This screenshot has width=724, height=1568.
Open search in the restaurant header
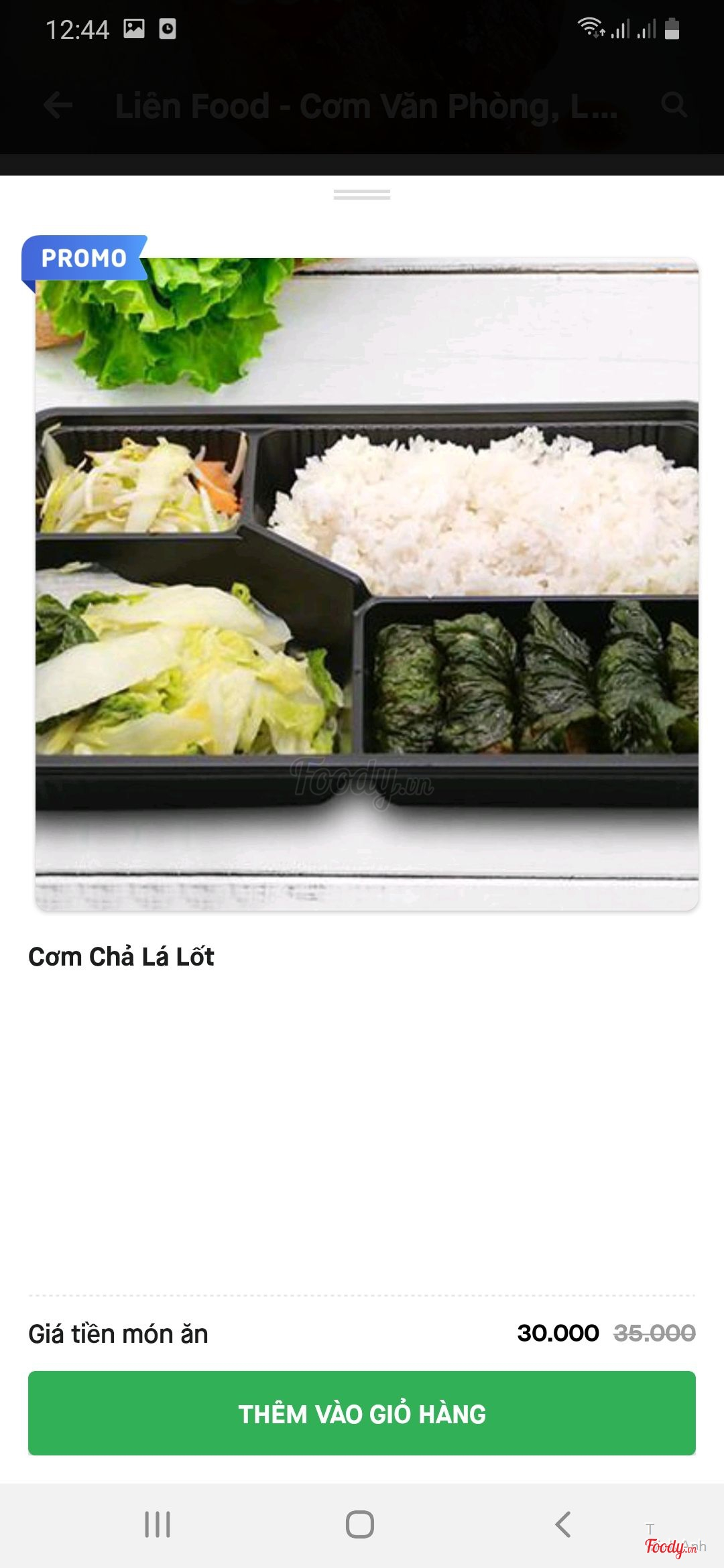(674, 105)
